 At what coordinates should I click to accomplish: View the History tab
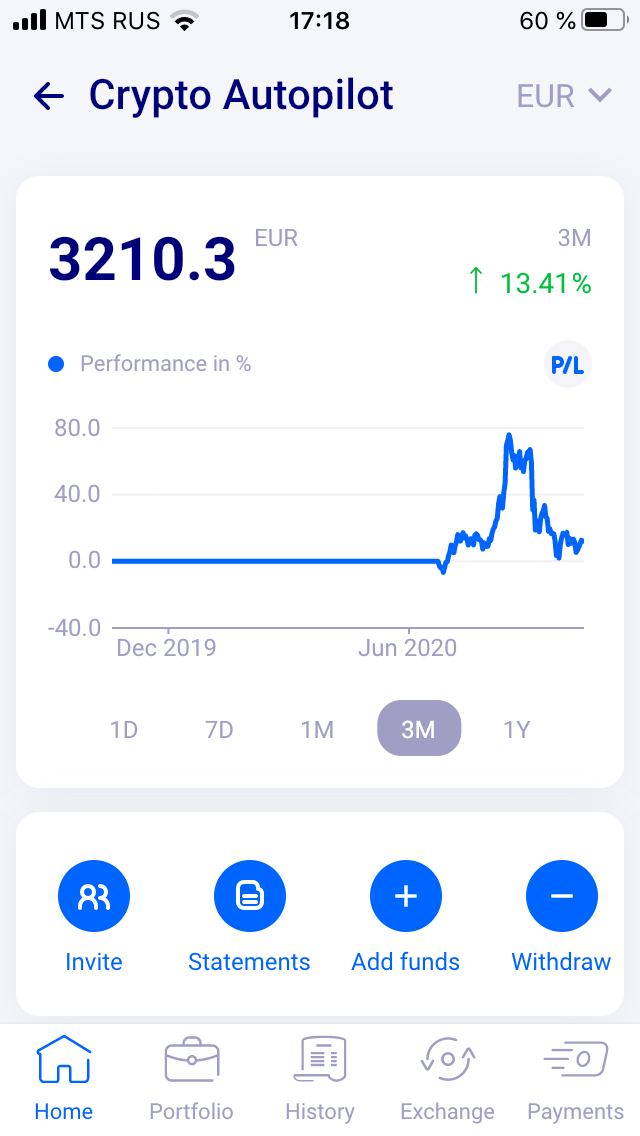tap(320, 1079)
